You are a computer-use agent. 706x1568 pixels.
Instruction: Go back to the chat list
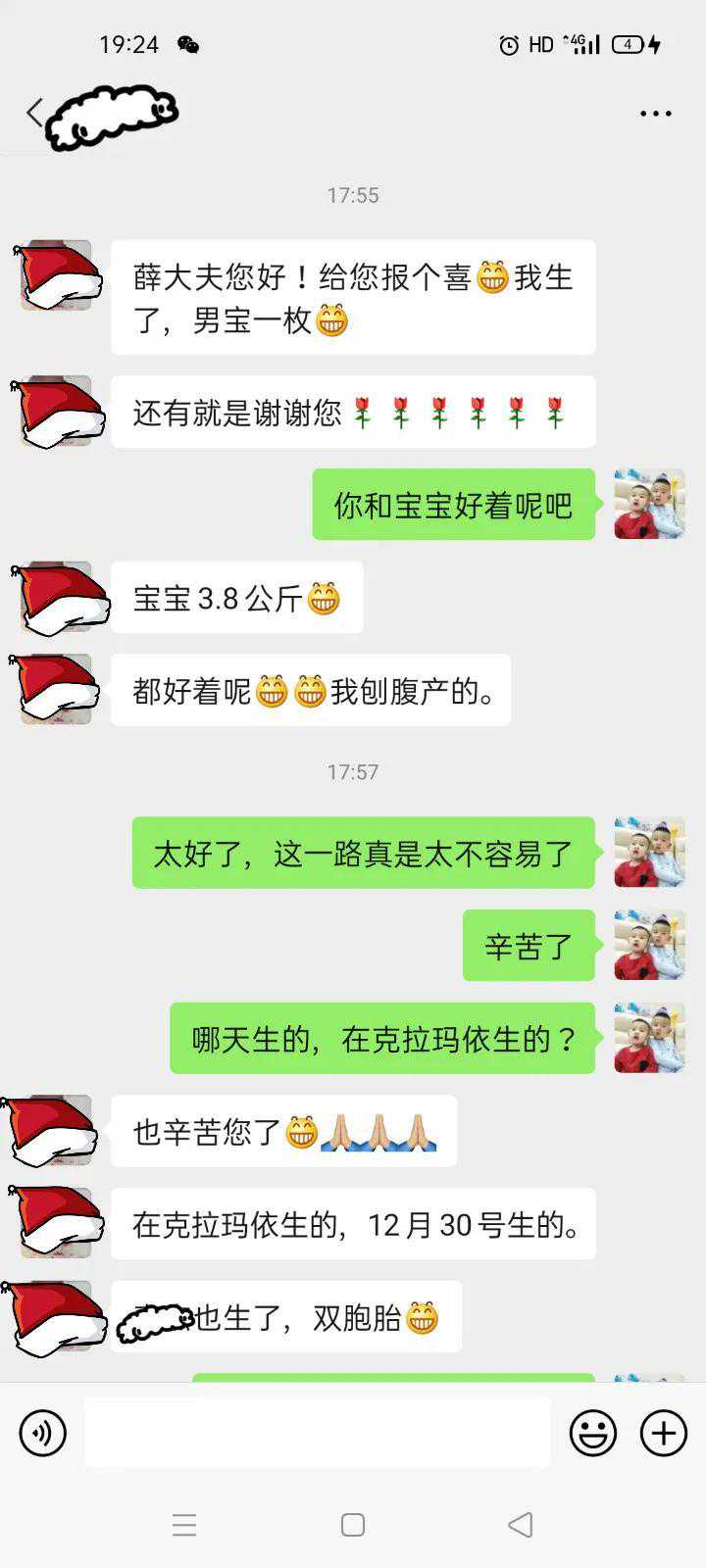35,113
